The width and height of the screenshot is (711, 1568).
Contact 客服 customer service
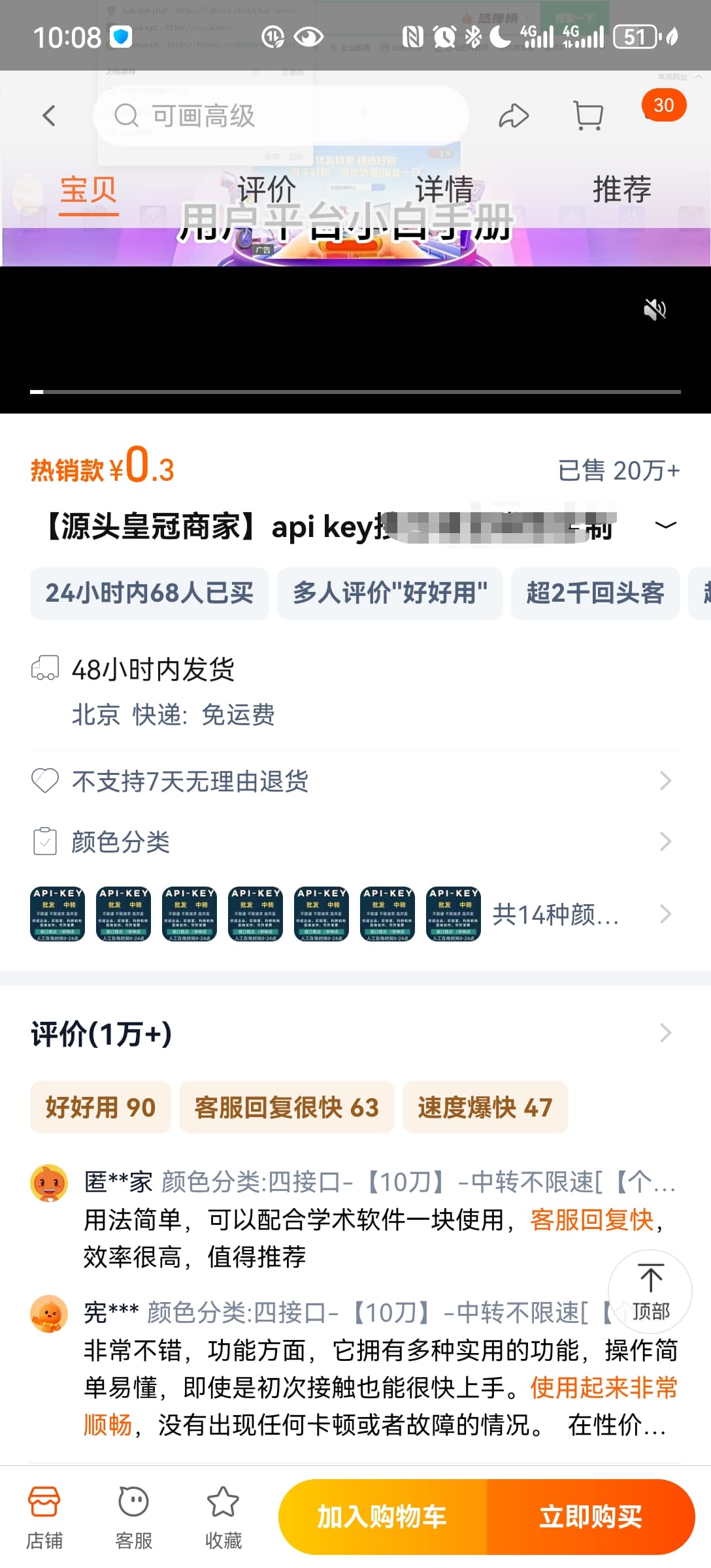(x=133, y=1518)
